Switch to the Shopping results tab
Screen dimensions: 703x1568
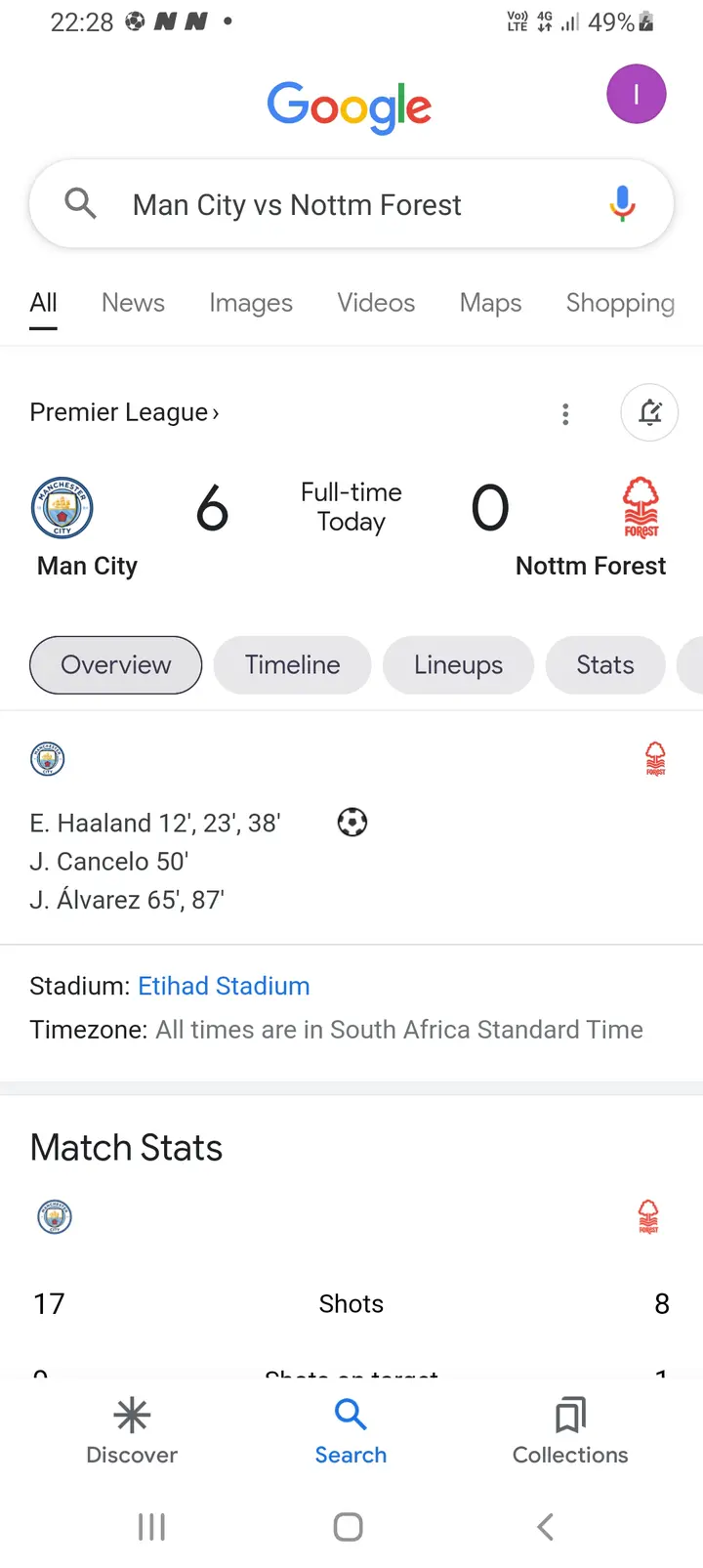coord(620,303)
